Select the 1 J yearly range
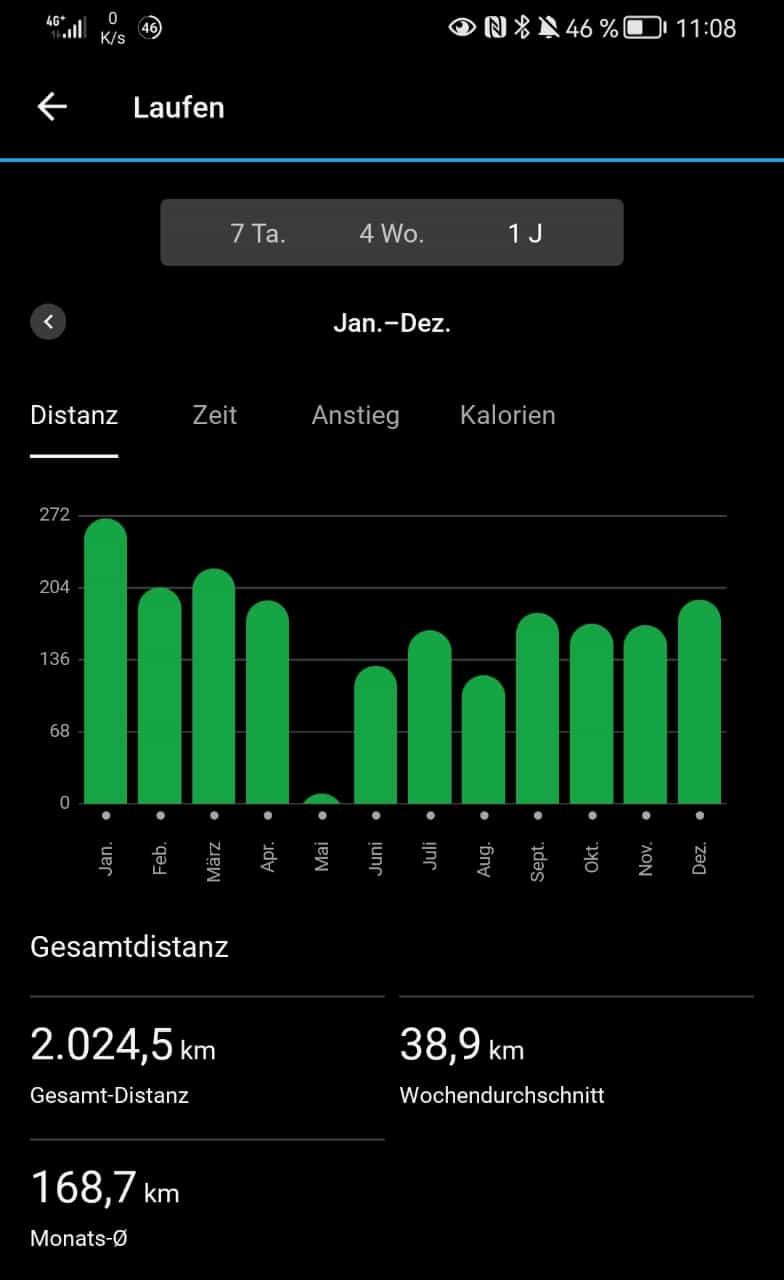 (525, 233)
